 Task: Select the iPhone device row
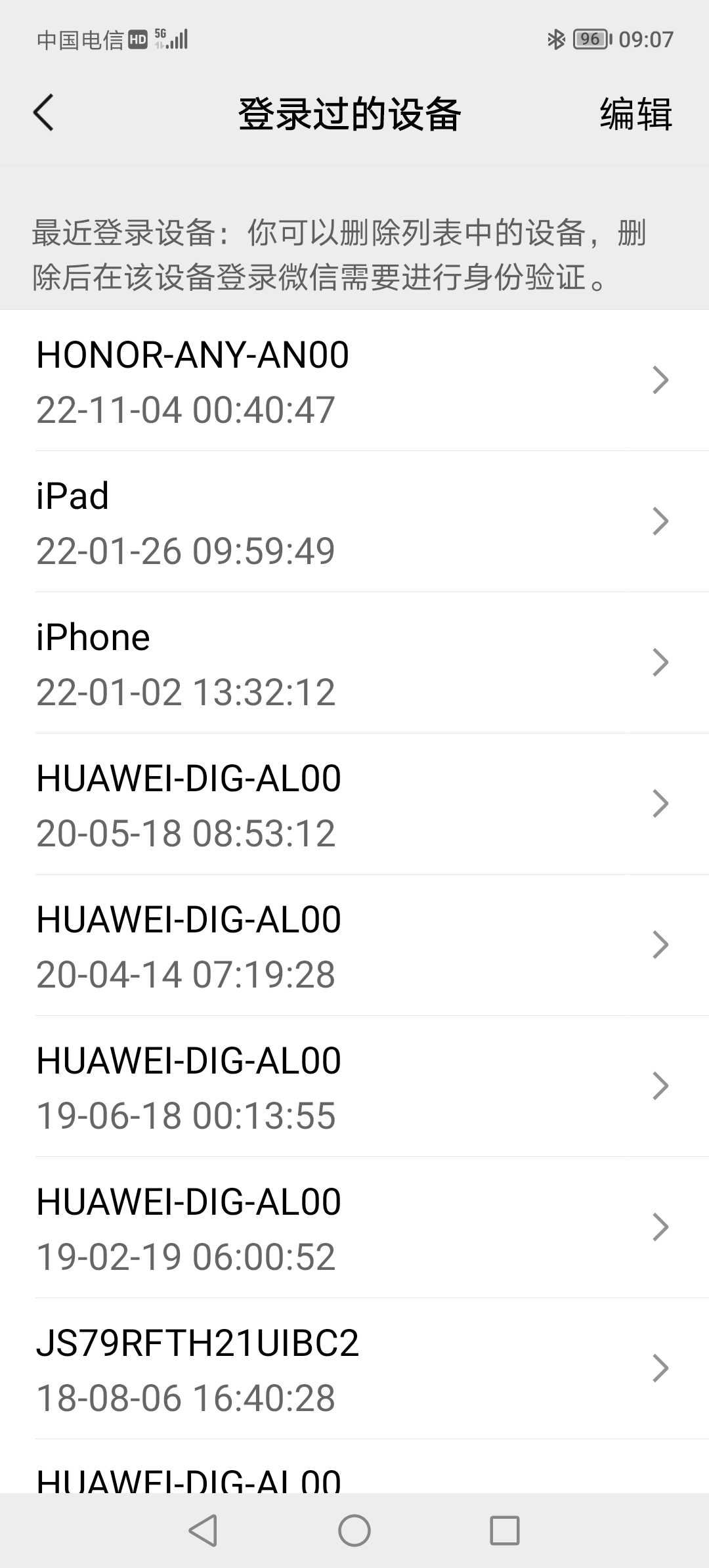point(354,663)
